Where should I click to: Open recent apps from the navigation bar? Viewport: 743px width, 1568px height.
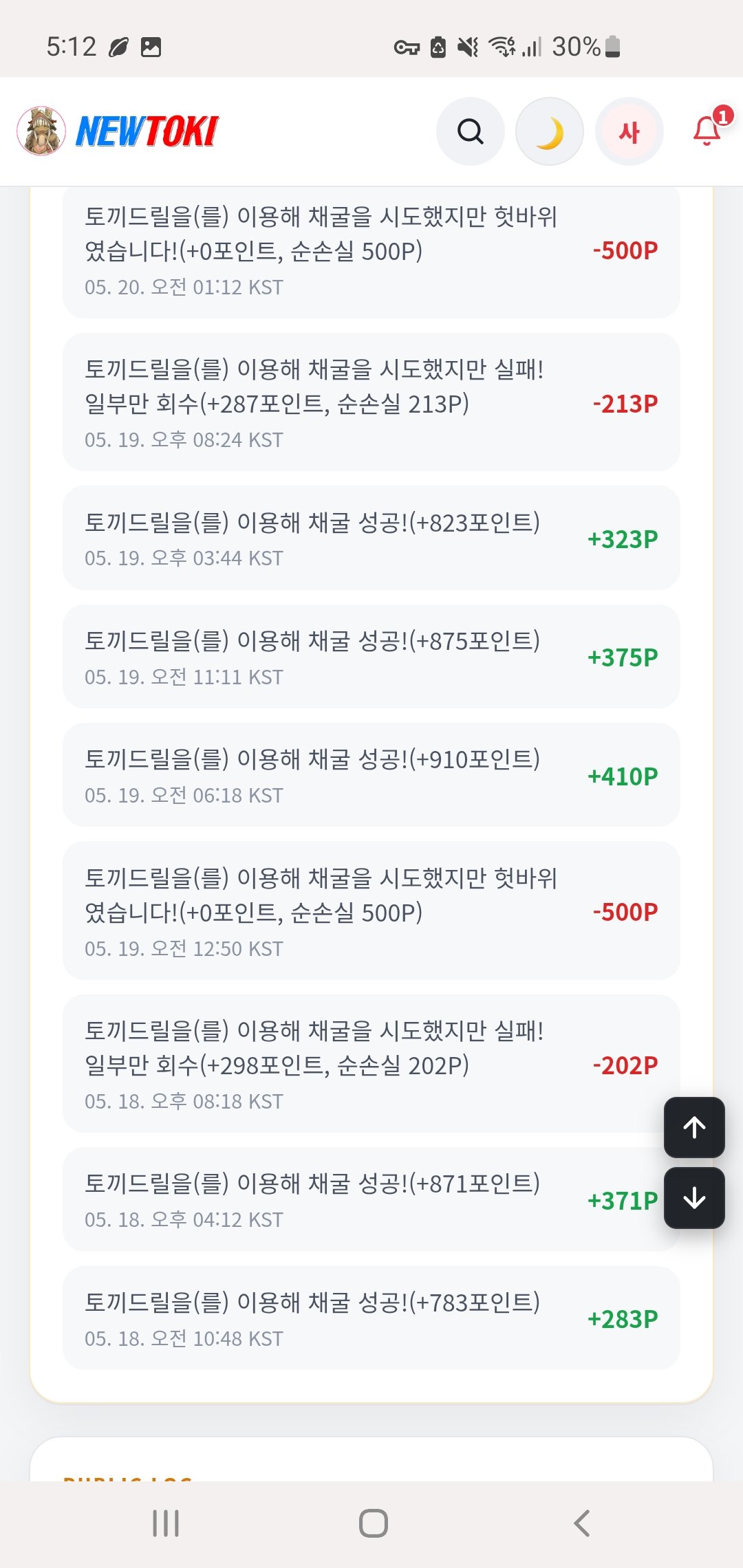(x=166, y=1523)
